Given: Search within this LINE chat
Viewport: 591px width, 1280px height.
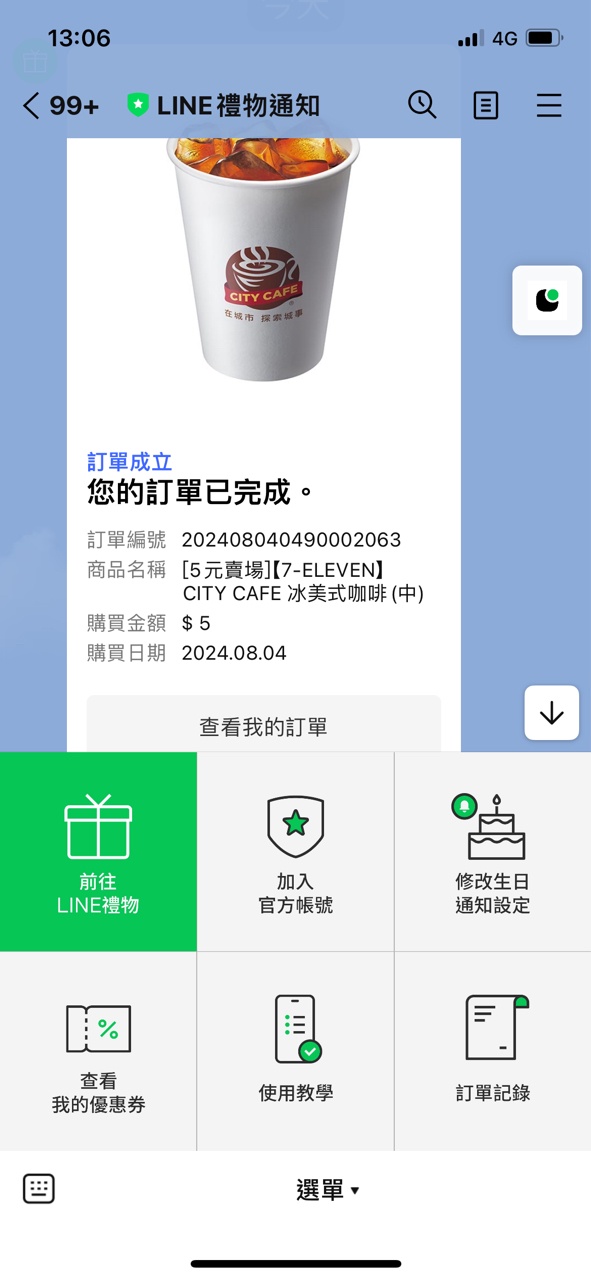Looking at the screenshot, I should (422, 105).
